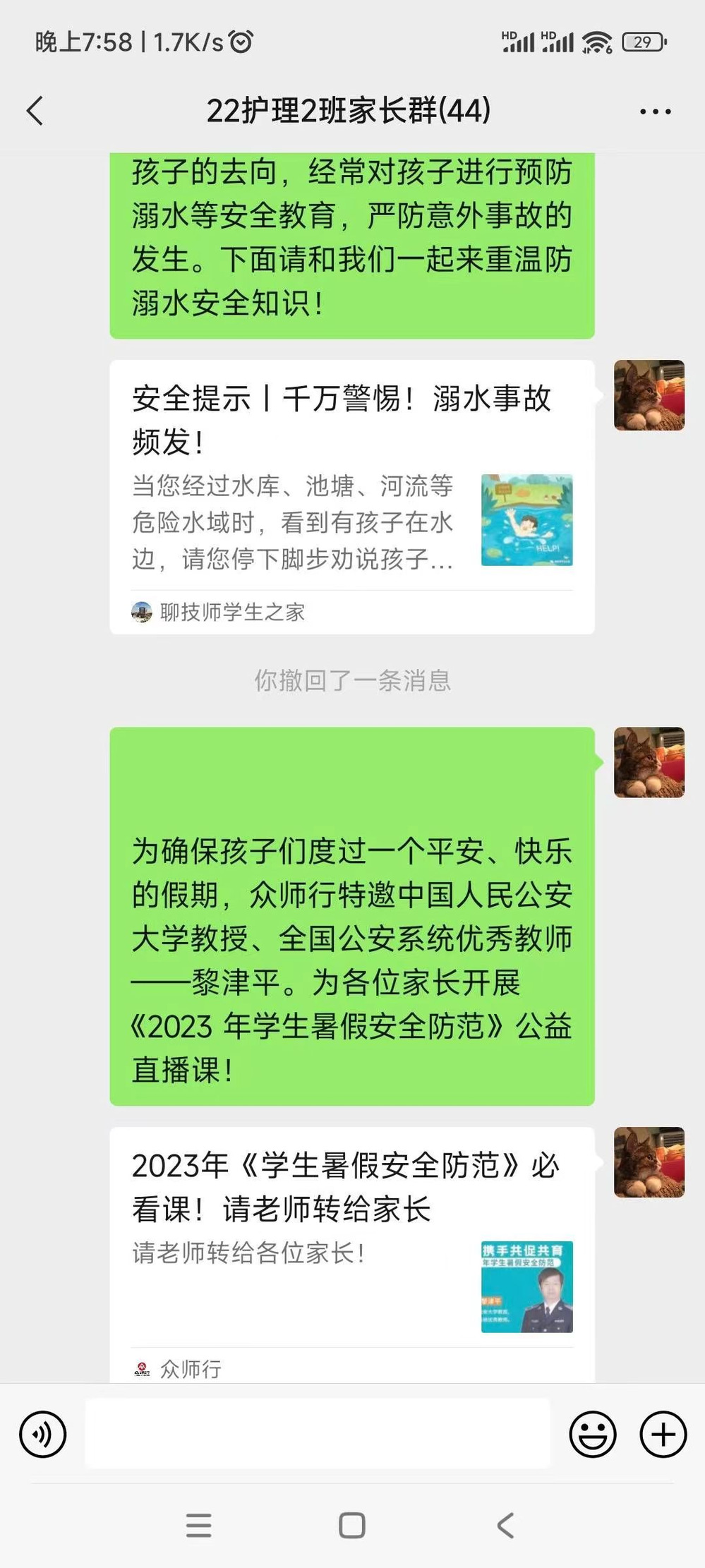The height and width of the screenshot is (1568, 705).
Task: Open the plus attachment menu
Action: point(663,1435)
